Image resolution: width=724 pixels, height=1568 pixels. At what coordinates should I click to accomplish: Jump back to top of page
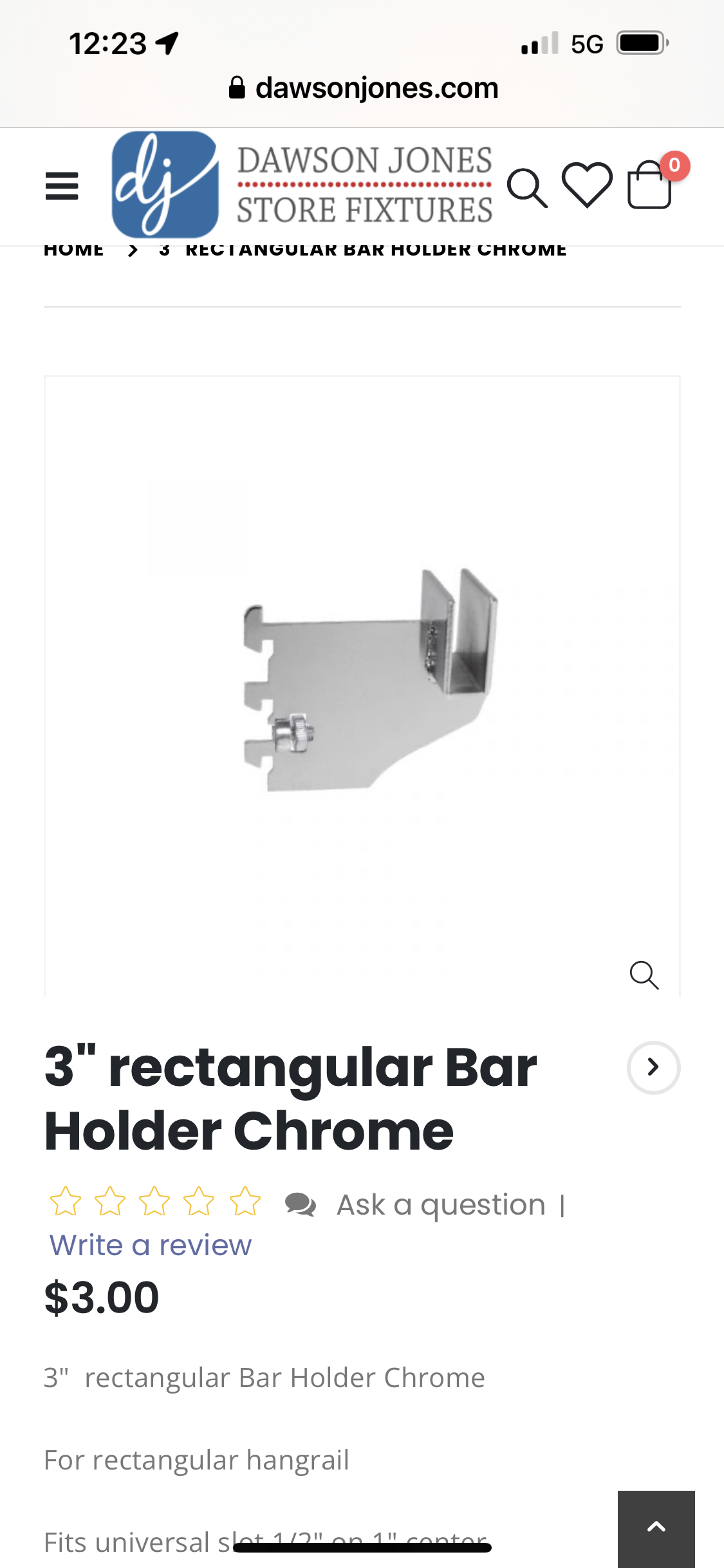click(x=656, y=1528)
